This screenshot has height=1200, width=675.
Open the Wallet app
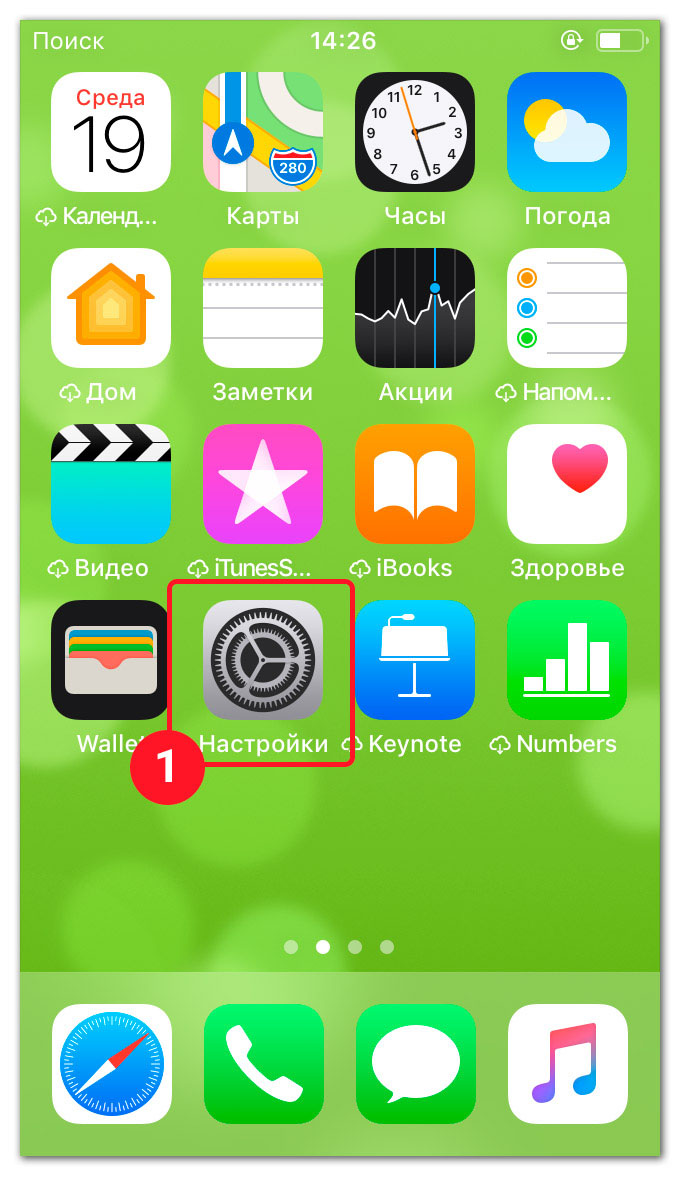[x=111, y=660]
